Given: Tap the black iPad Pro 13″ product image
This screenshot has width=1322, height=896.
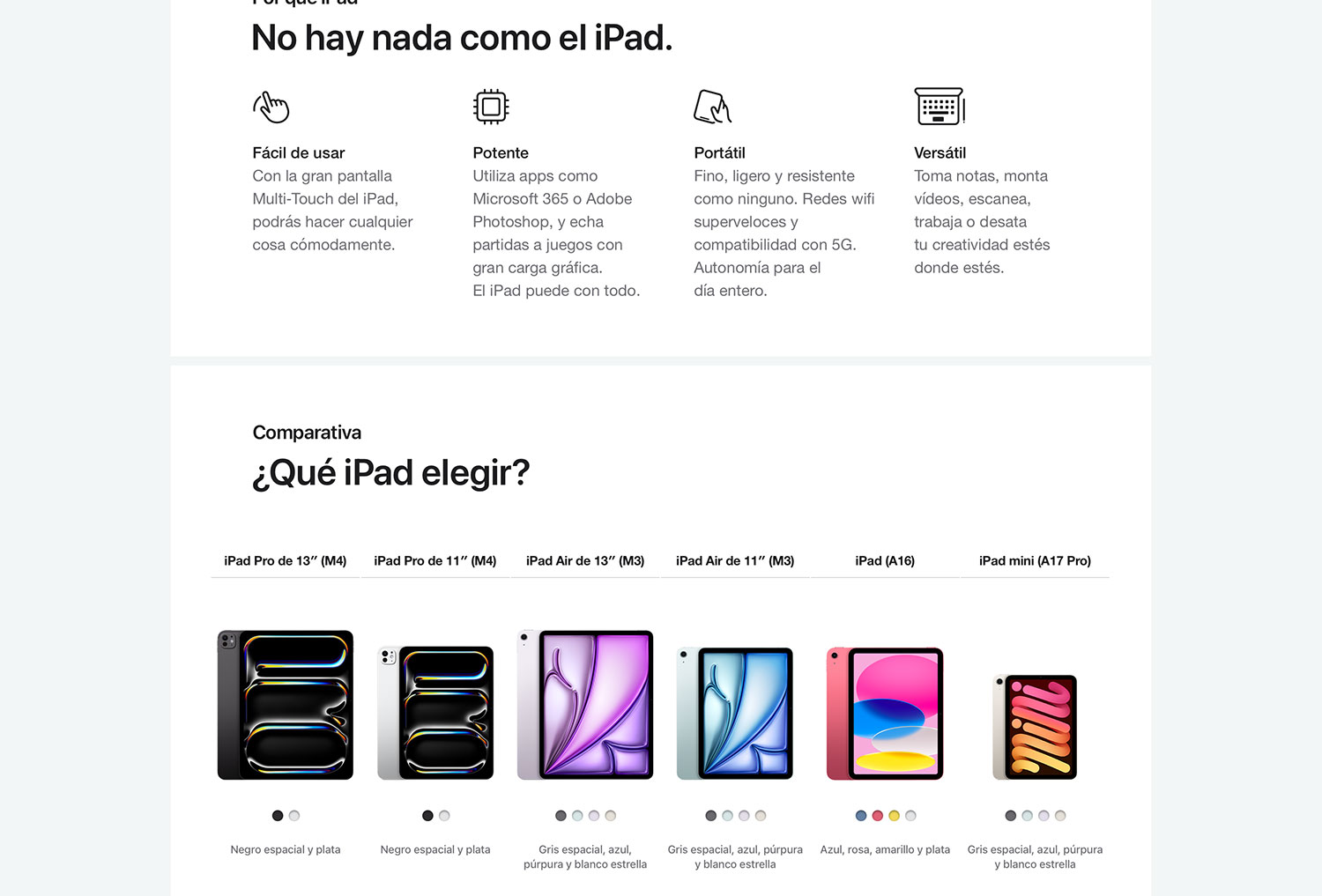Looking at the screenshot, I should coord(286,705).
